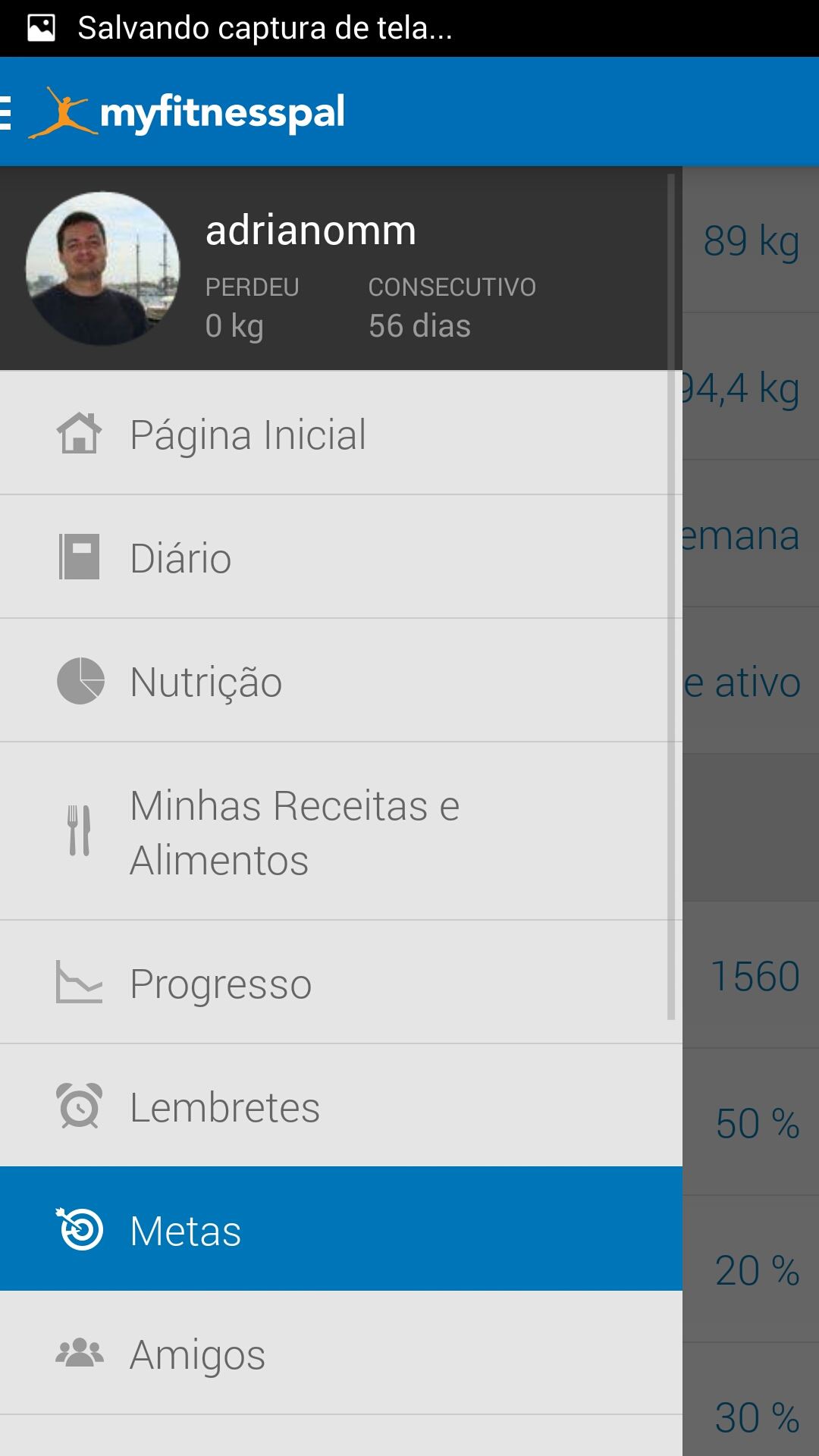Viewport: 819px width, 1456px height.
Task: Close the drawer with the hamburger button
Action: pyautogui.click(x=6, y=112)
